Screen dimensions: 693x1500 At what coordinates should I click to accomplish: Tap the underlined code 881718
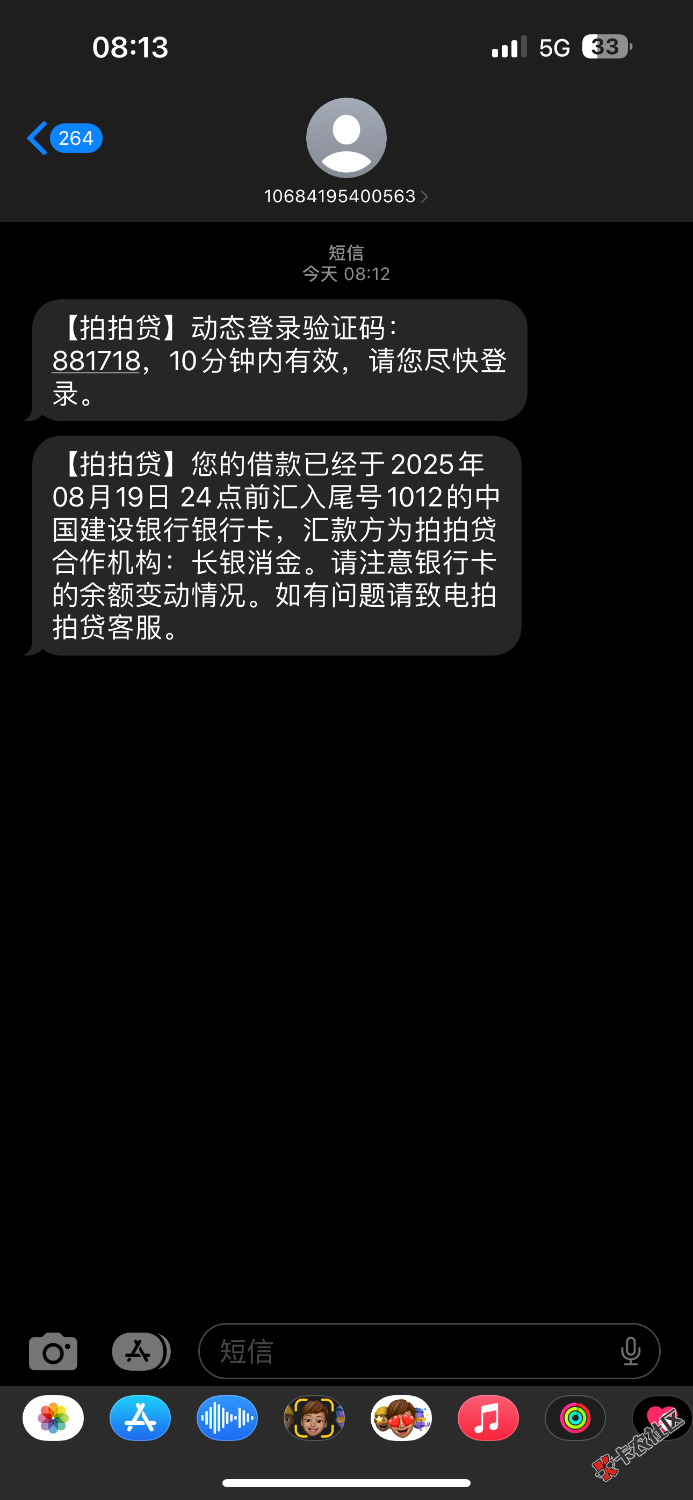96,361
